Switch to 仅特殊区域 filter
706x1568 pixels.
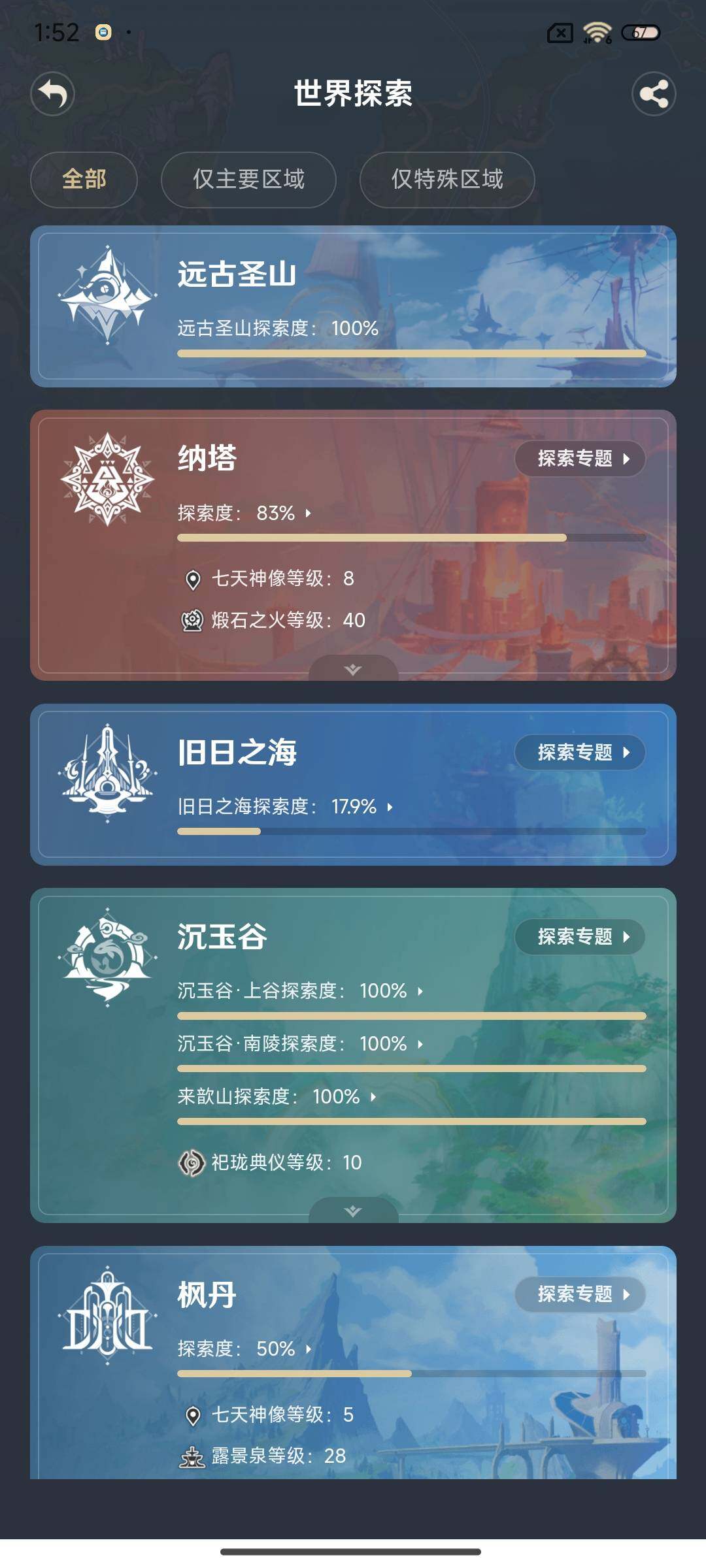[447, 180]
